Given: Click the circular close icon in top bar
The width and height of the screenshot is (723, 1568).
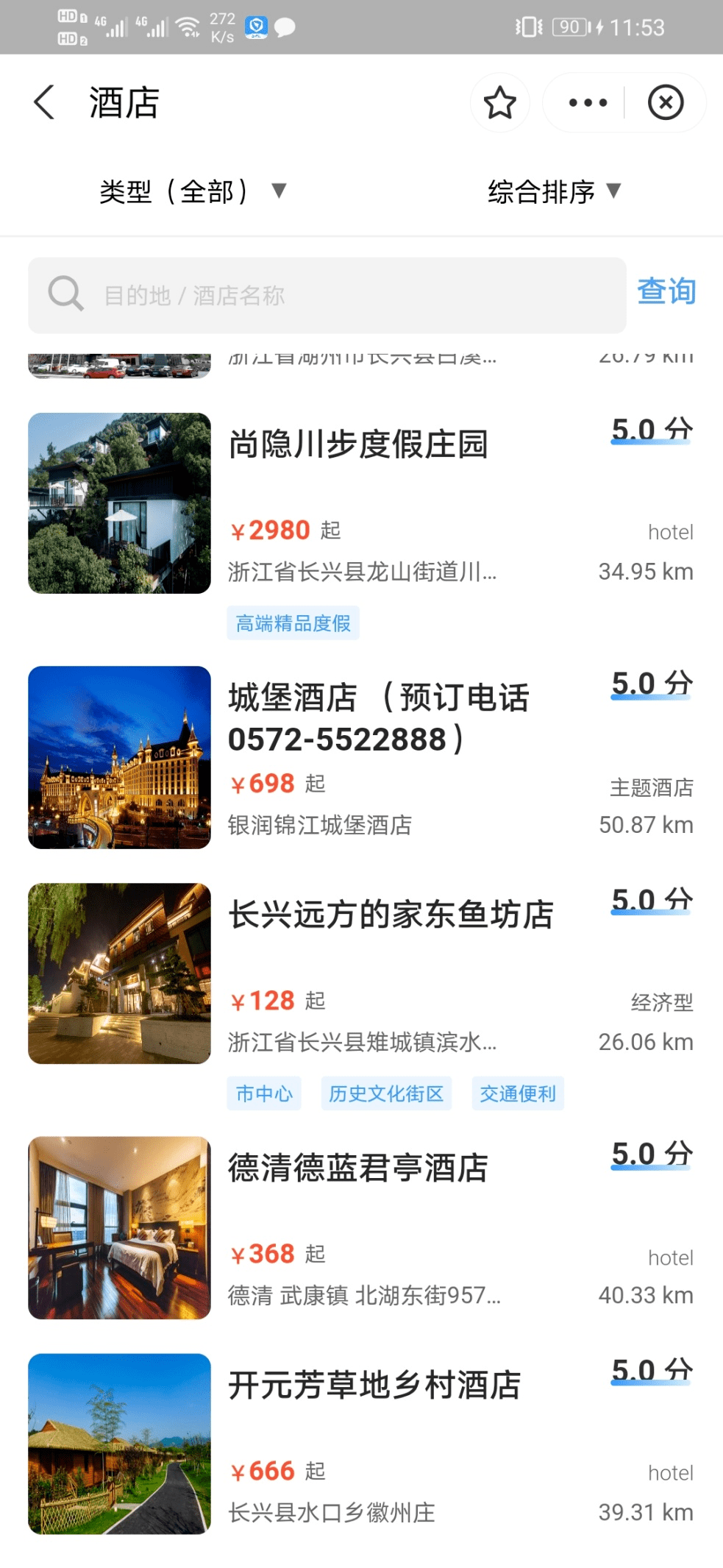Looking at the screenshot, I should [x=666, y=102].
